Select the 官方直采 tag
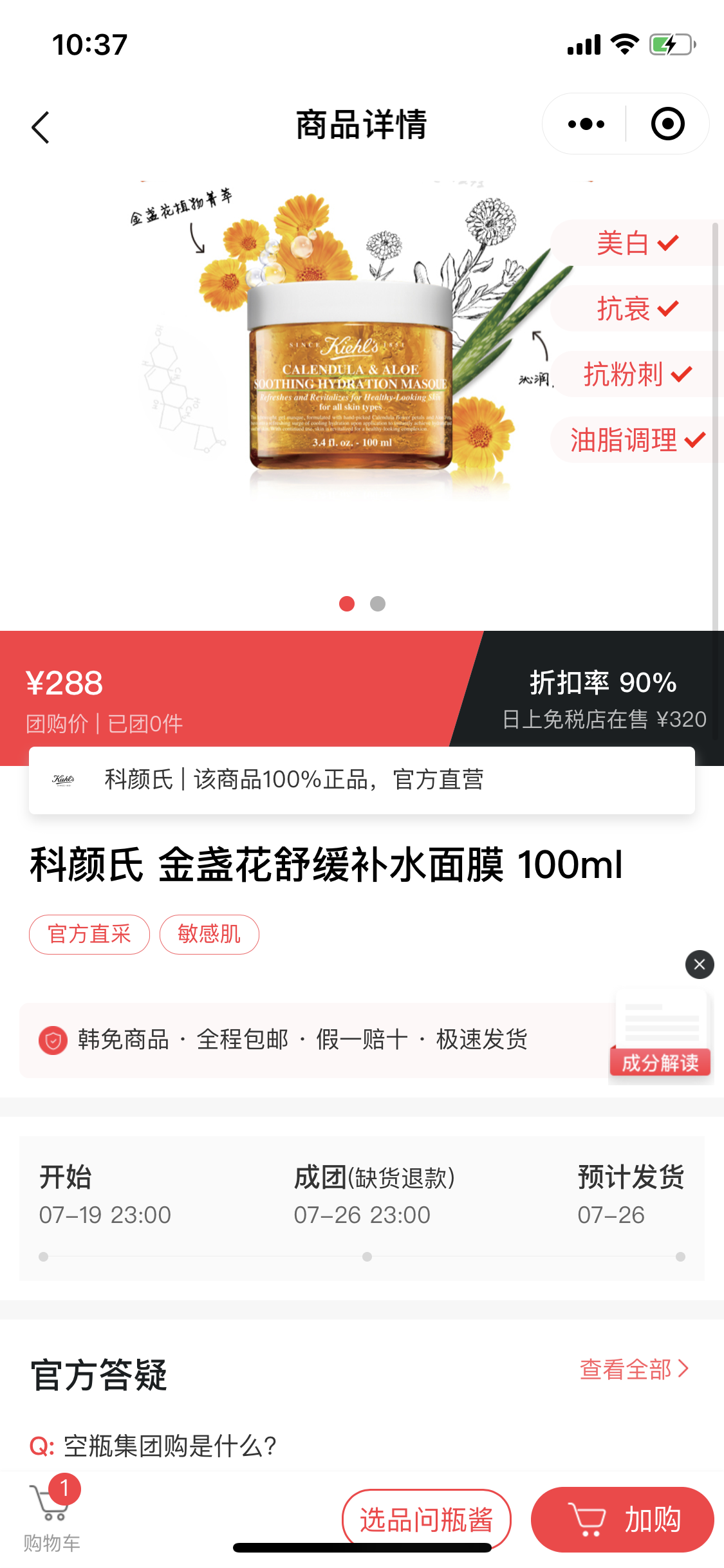This screenshot has height=1568, width=724. 89,934
